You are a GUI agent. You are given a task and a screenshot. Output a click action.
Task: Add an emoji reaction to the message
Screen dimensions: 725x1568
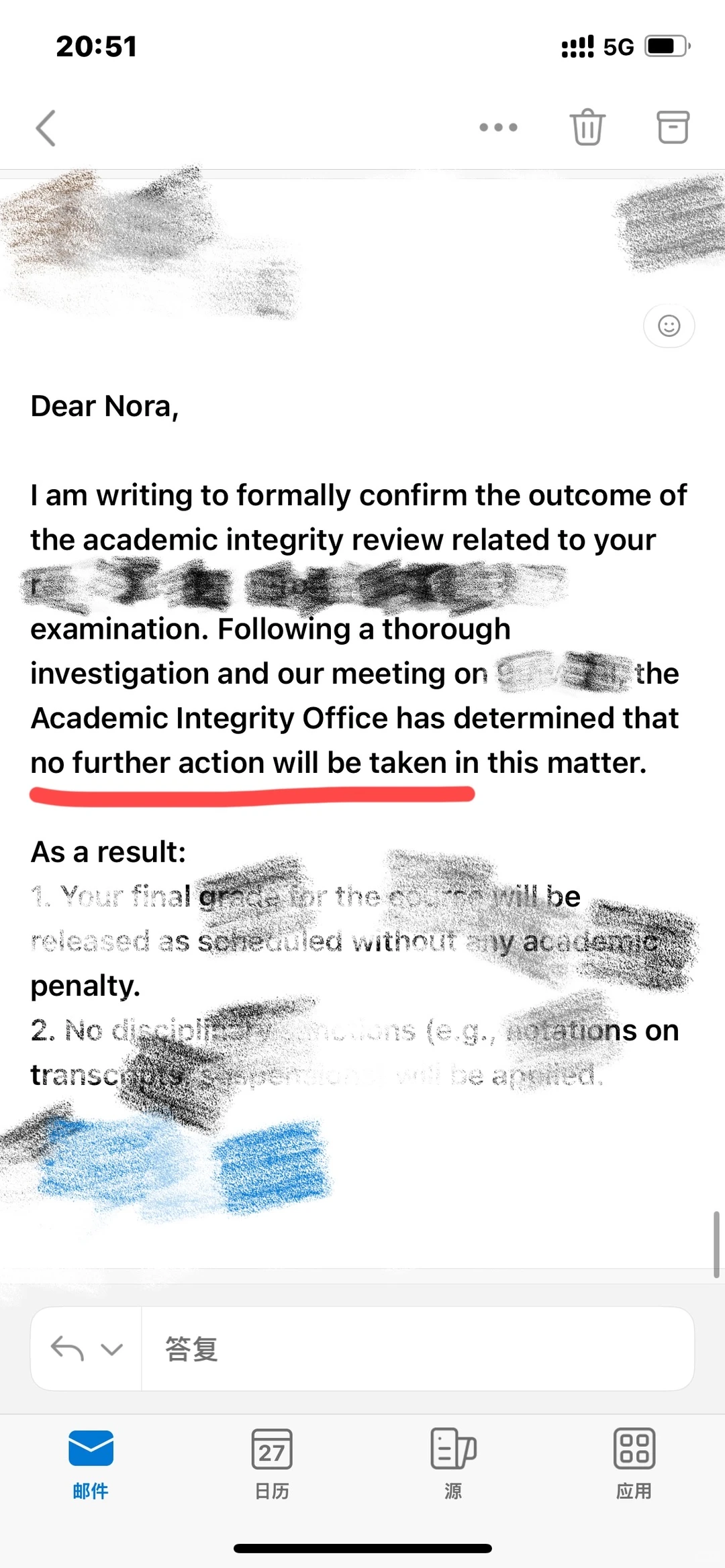point(669,326)
